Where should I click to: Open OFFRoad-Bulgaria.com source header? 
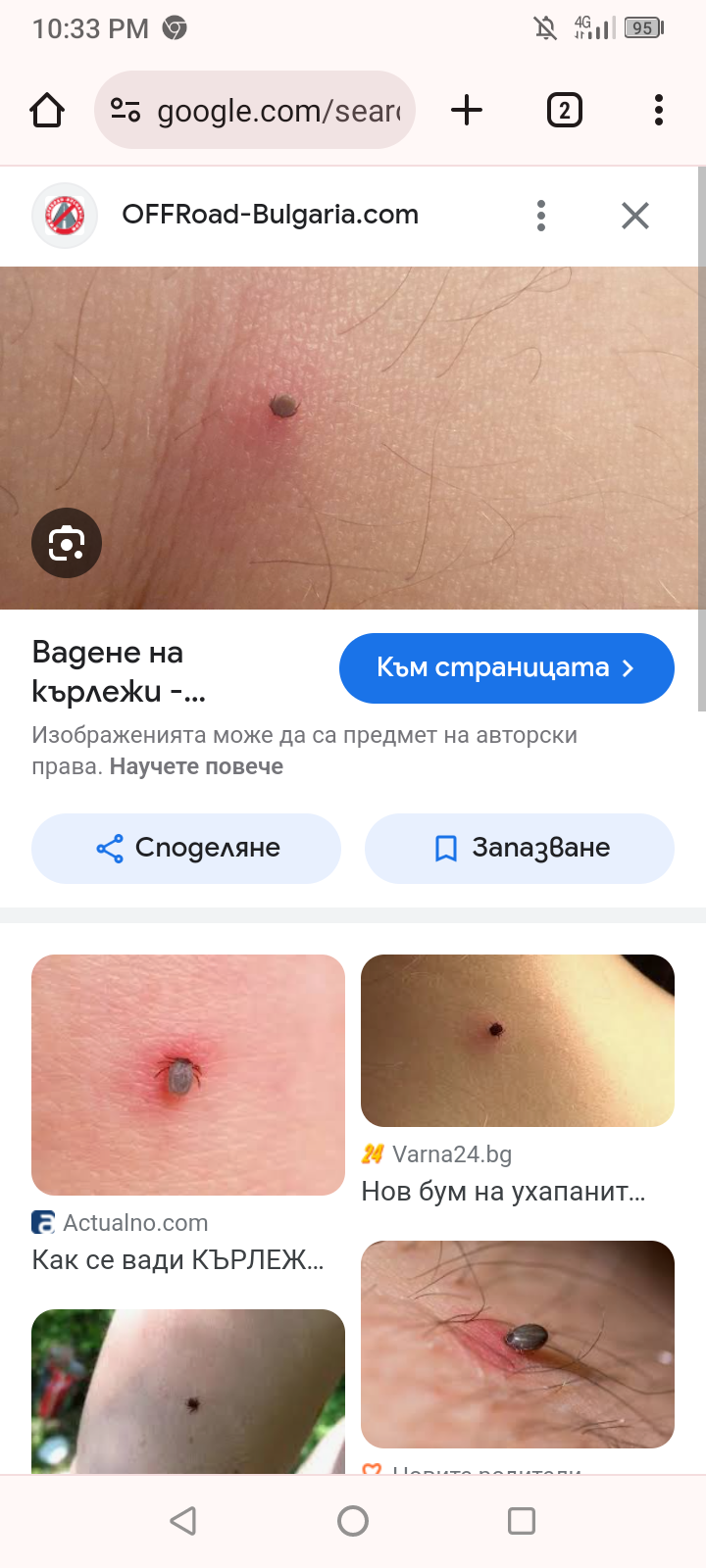[270, 215]
